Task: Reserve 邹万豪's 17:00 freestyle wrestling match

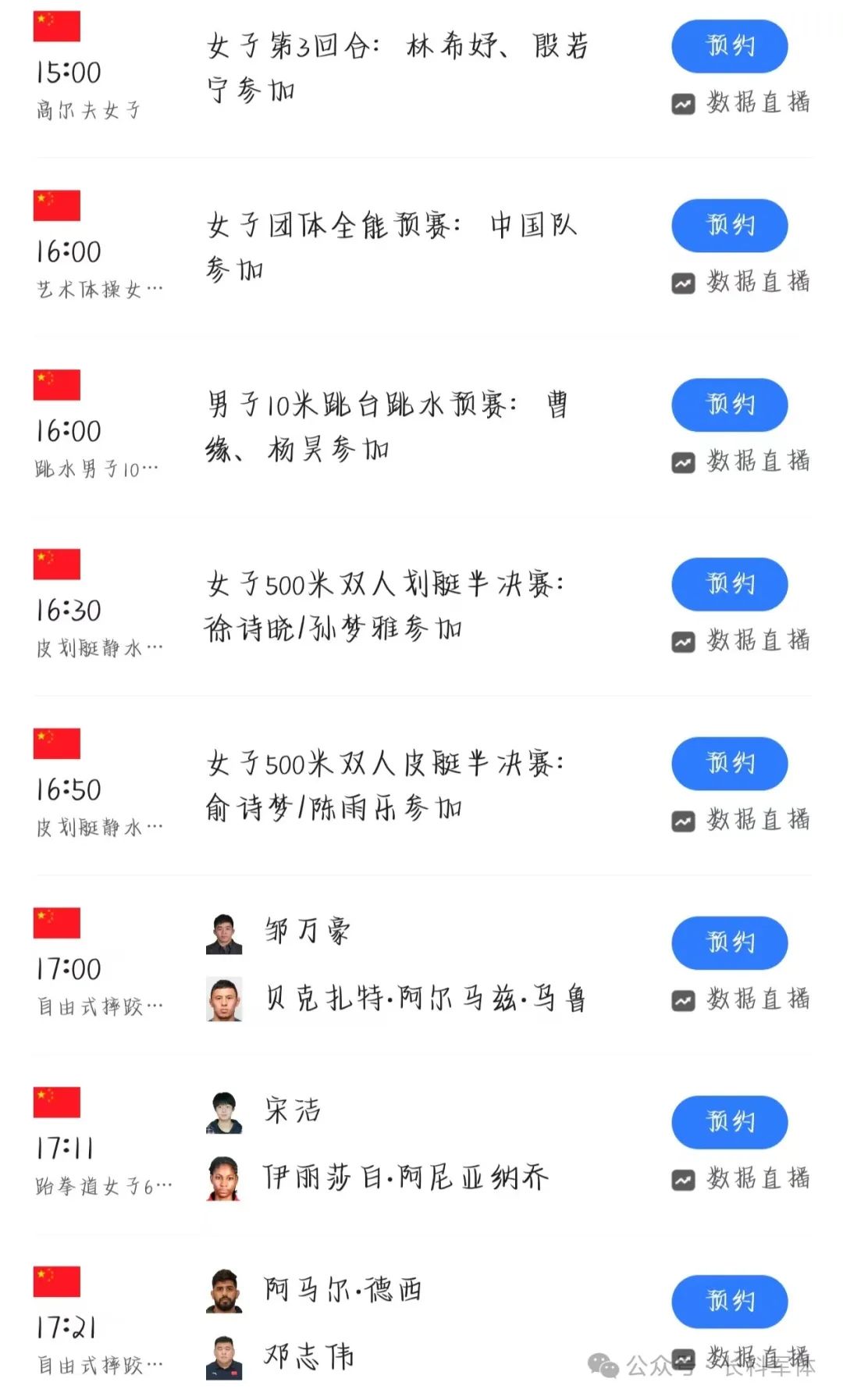Action: coord(729,942)
